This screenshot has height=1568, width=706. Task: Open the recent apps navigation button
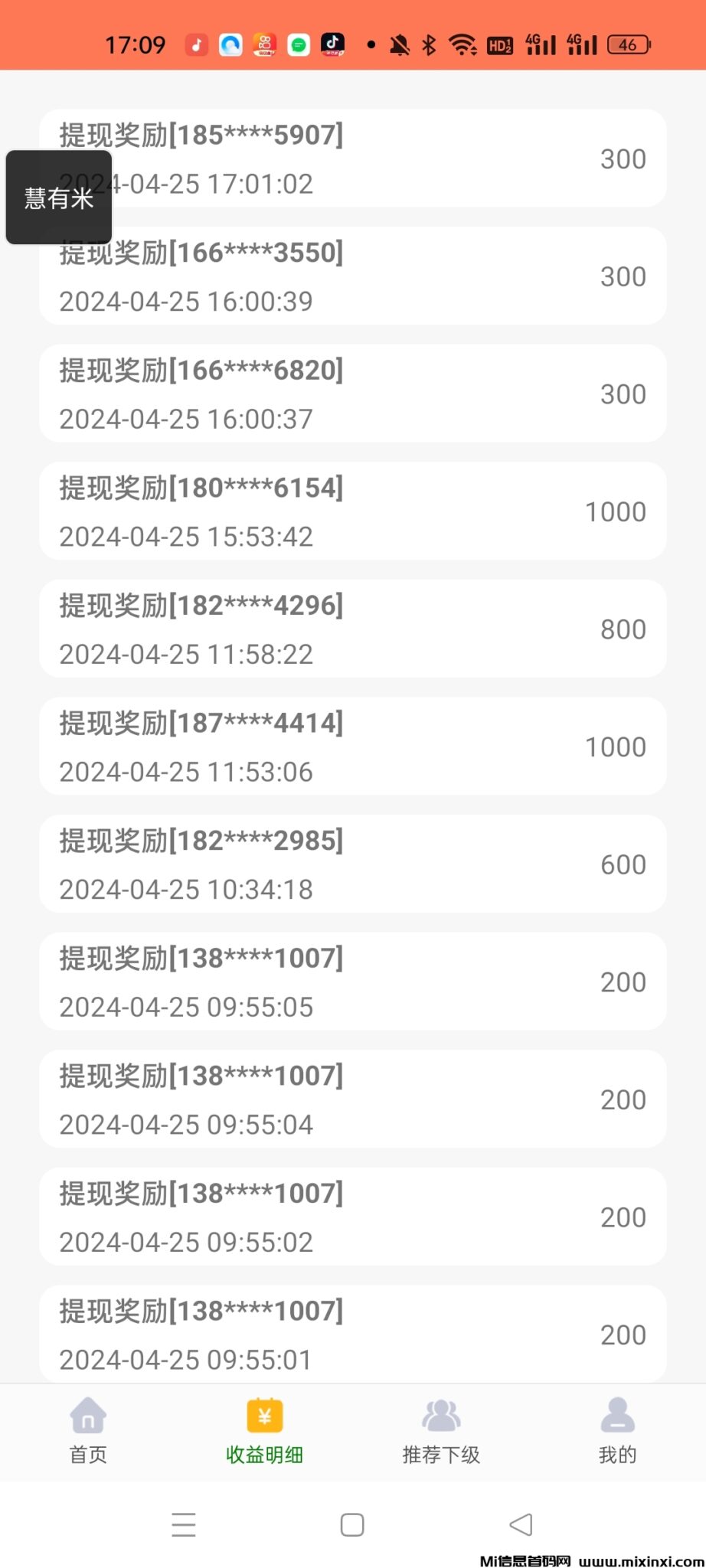pyautogui.click(x=184, y=1524)
